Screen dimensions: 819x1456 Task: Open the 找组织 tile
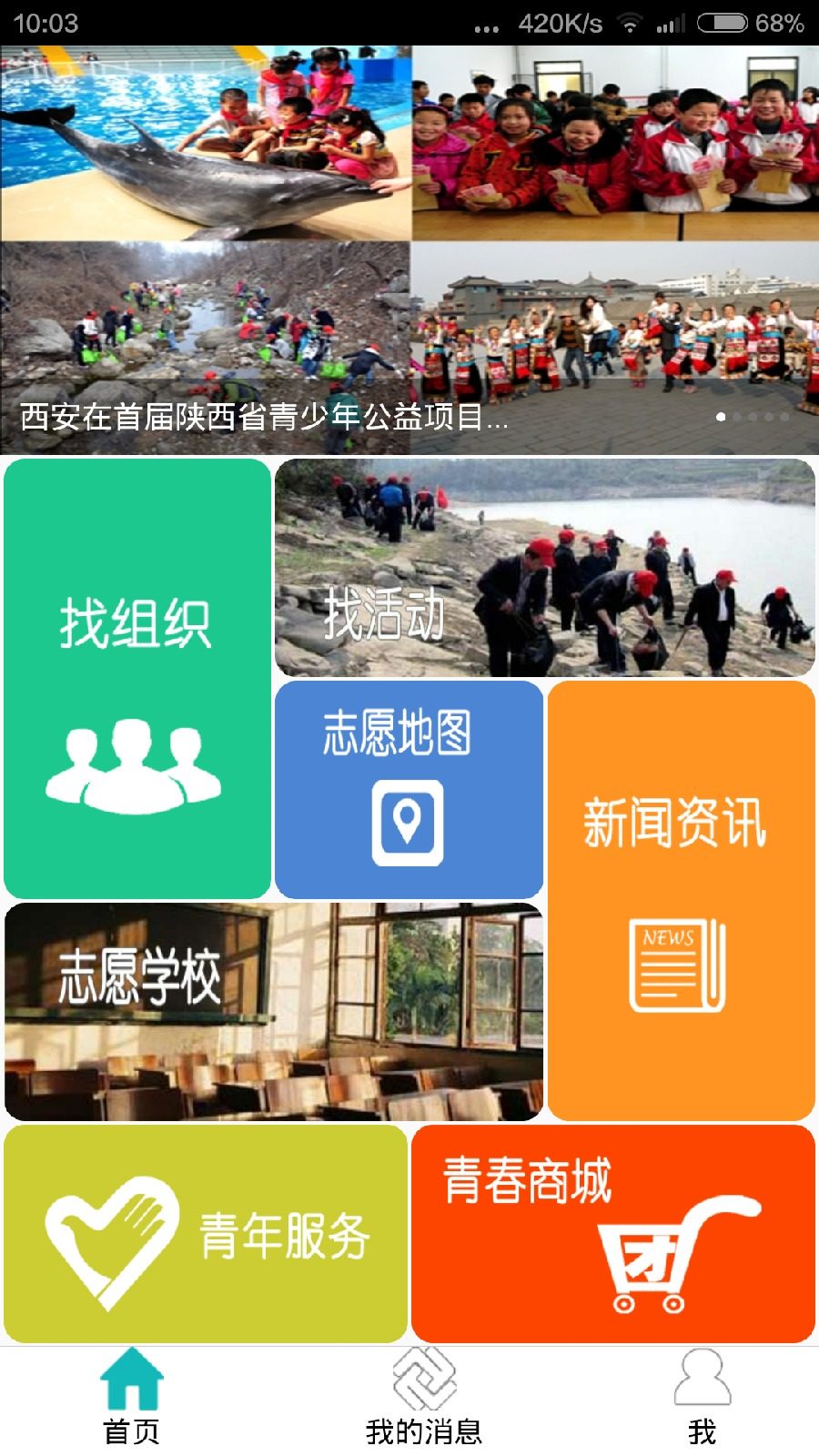[x=137, y=679]
